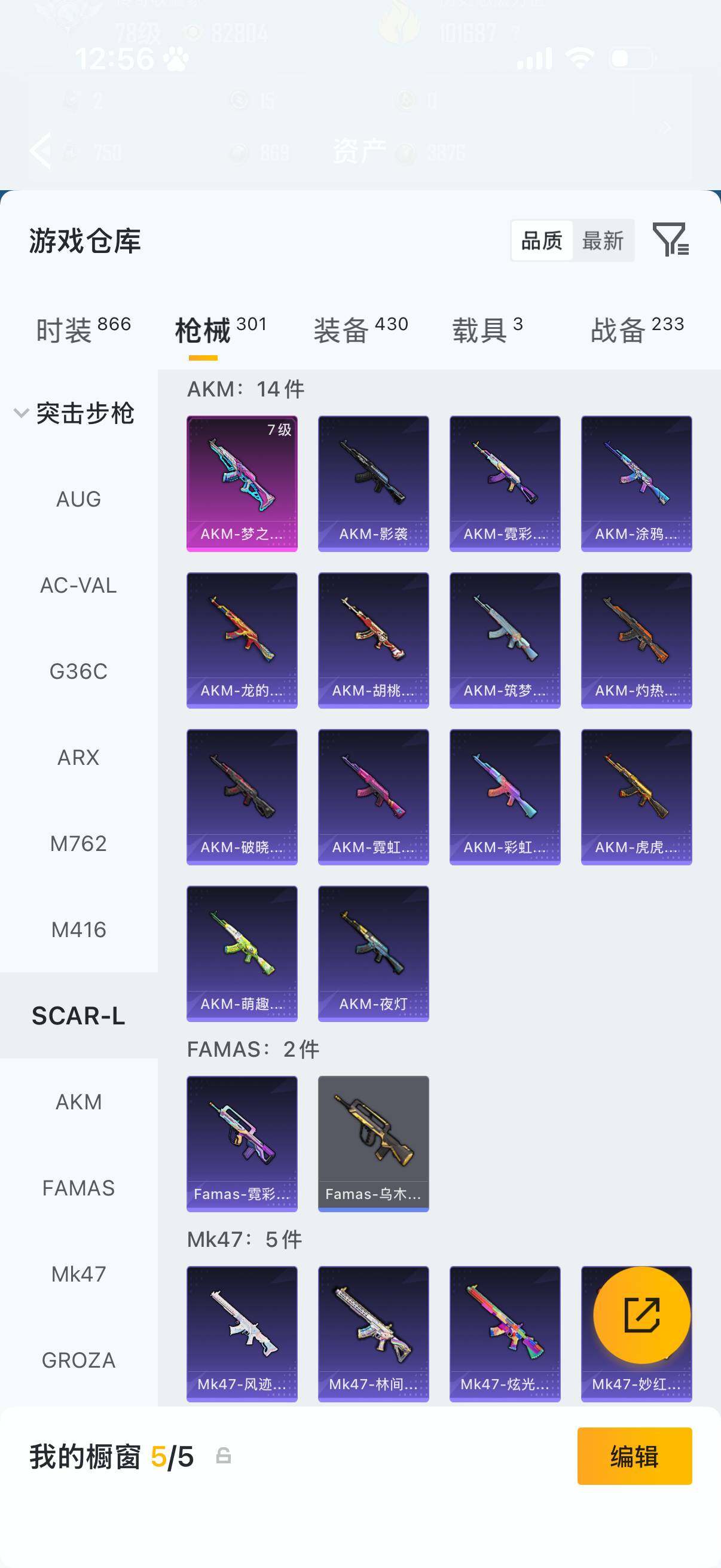The width and height of the screenshot is (721, 1568).
Task: Tap the orange share floating button
Action: [x=642, y=1315]
